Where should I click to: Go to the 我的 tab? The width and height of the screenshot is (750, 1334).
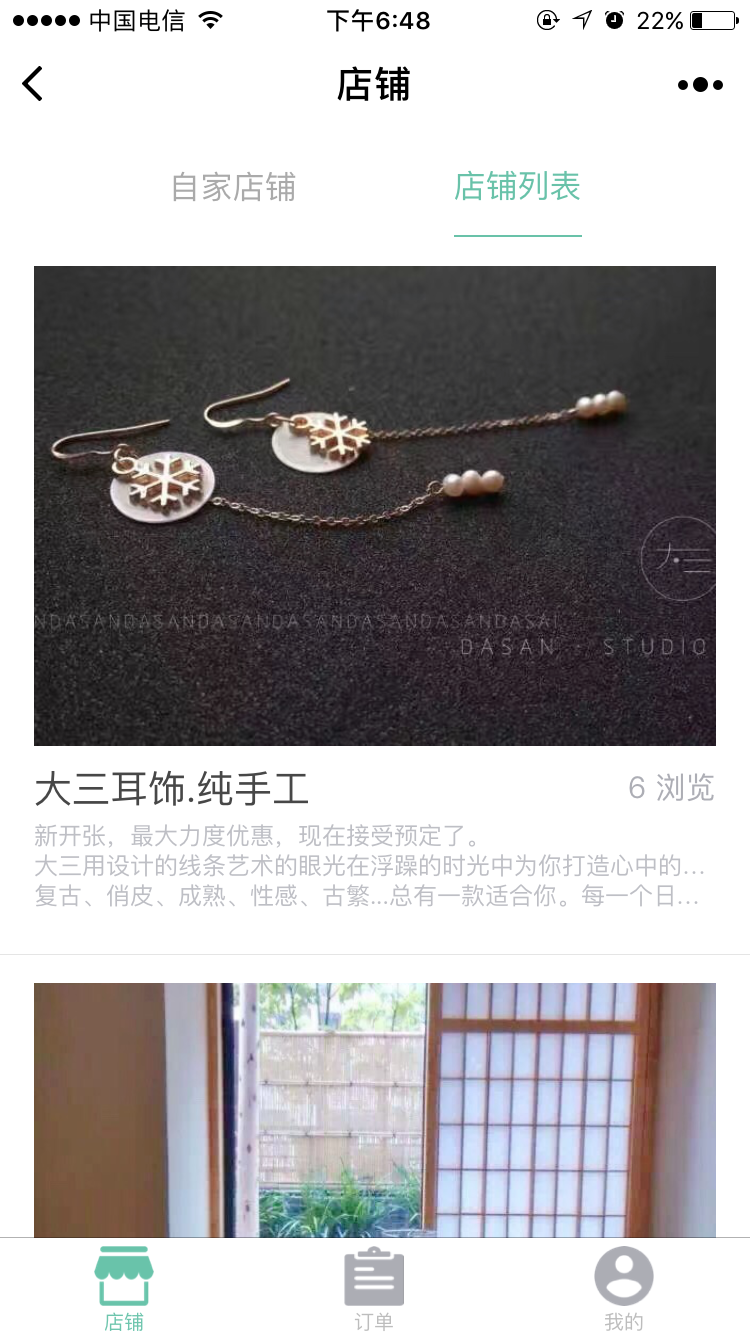pyautogui.click(x=624, y=1288)
